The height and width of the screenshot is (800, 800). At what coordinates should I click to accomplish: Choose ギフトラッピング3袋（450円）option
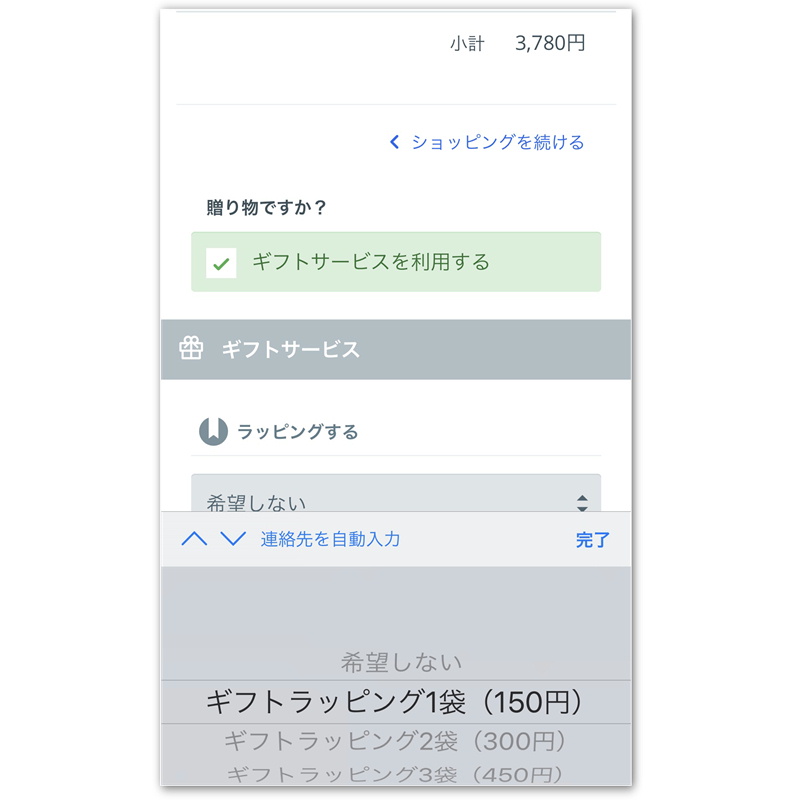click(x=396, y=775)
